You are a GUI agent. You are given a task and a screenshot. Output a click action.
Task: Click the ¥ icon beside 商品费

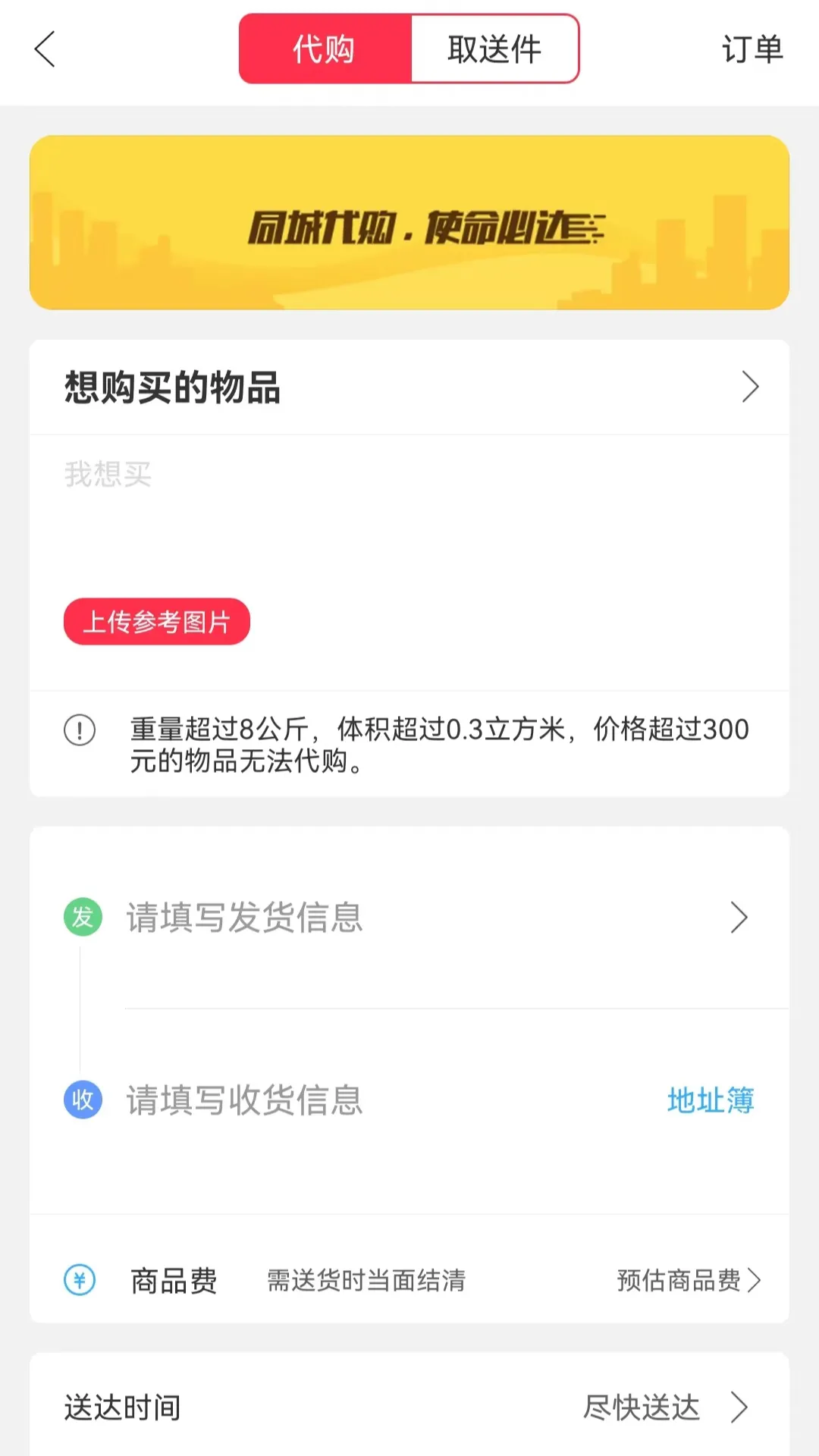tap(79, 1281)
